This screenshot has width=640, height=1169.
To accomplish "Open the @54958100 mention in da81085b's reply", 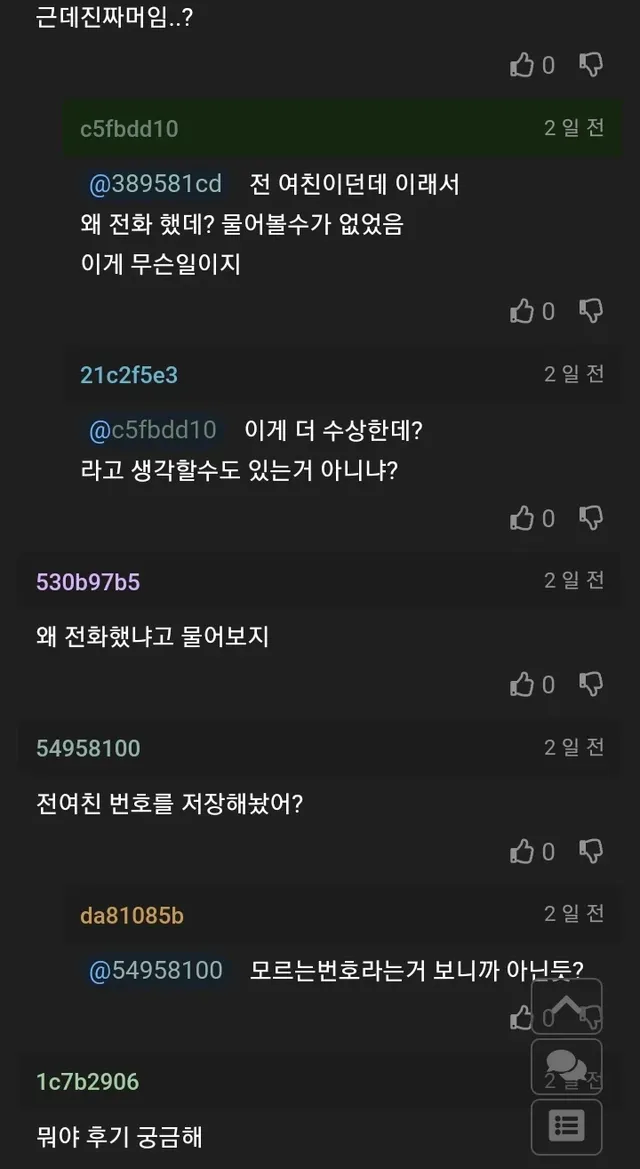I will (155, 970).
